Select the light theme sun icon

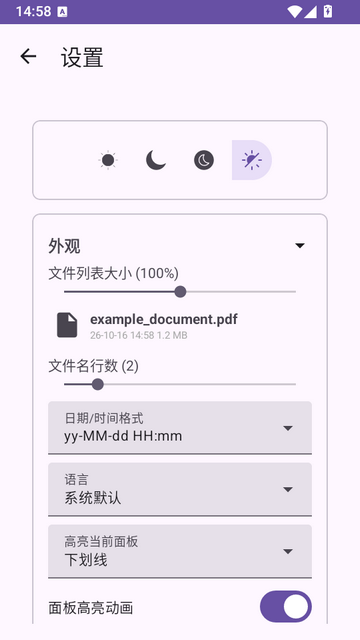[x=108, y=160]
